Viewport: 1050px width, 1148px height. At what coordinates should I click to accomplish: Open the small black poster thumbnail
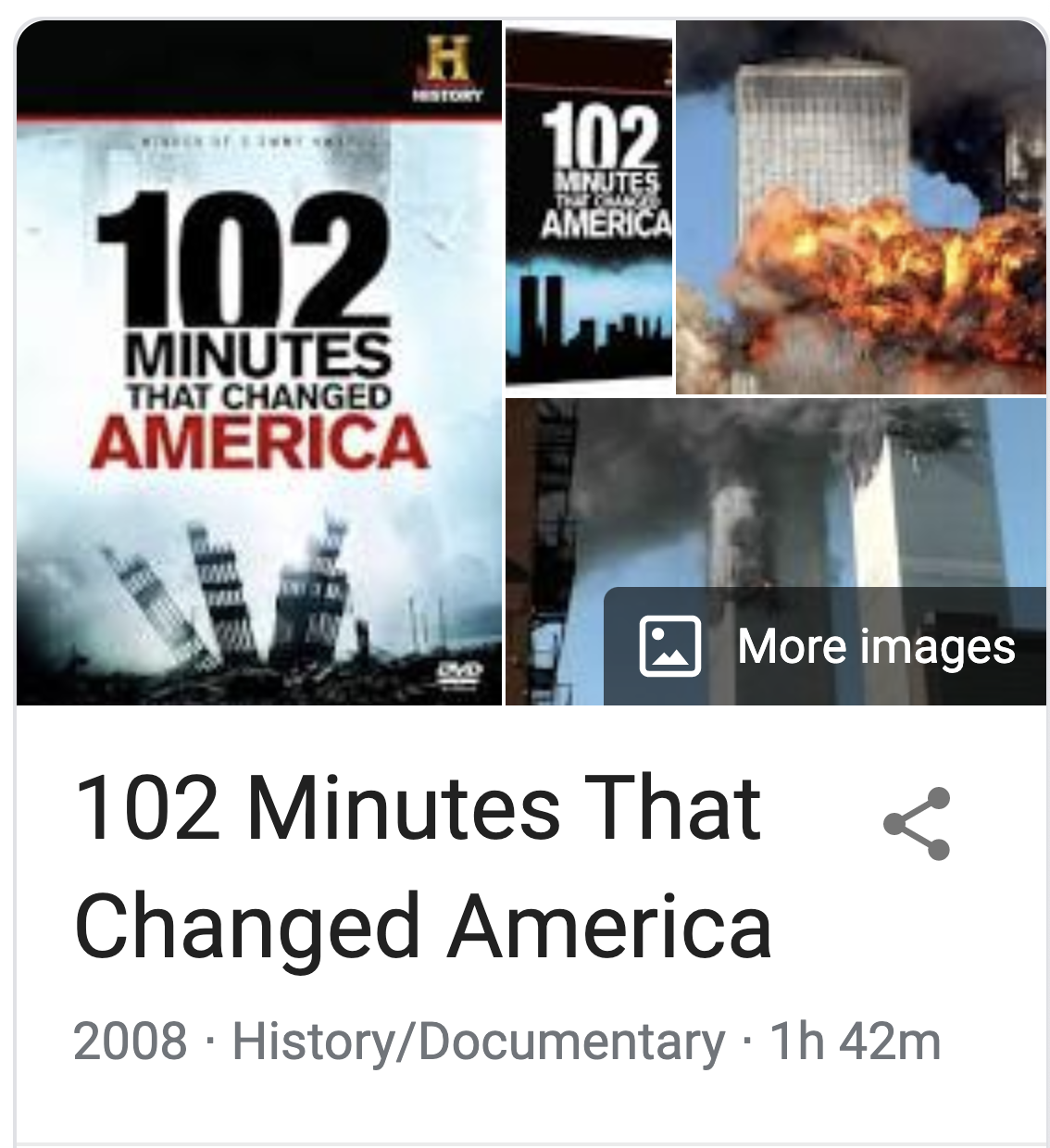click(x=589, y=207)
